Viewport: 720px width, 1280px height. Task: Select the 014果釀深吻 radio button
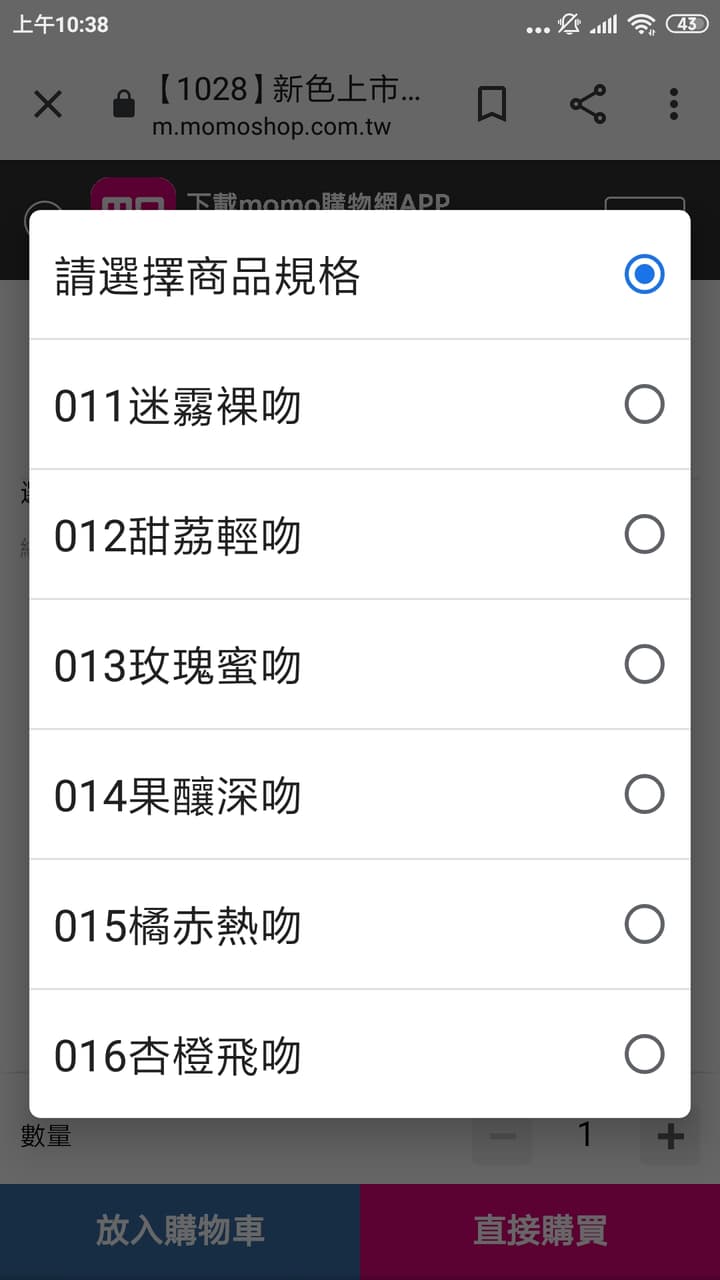pos(645,793)
